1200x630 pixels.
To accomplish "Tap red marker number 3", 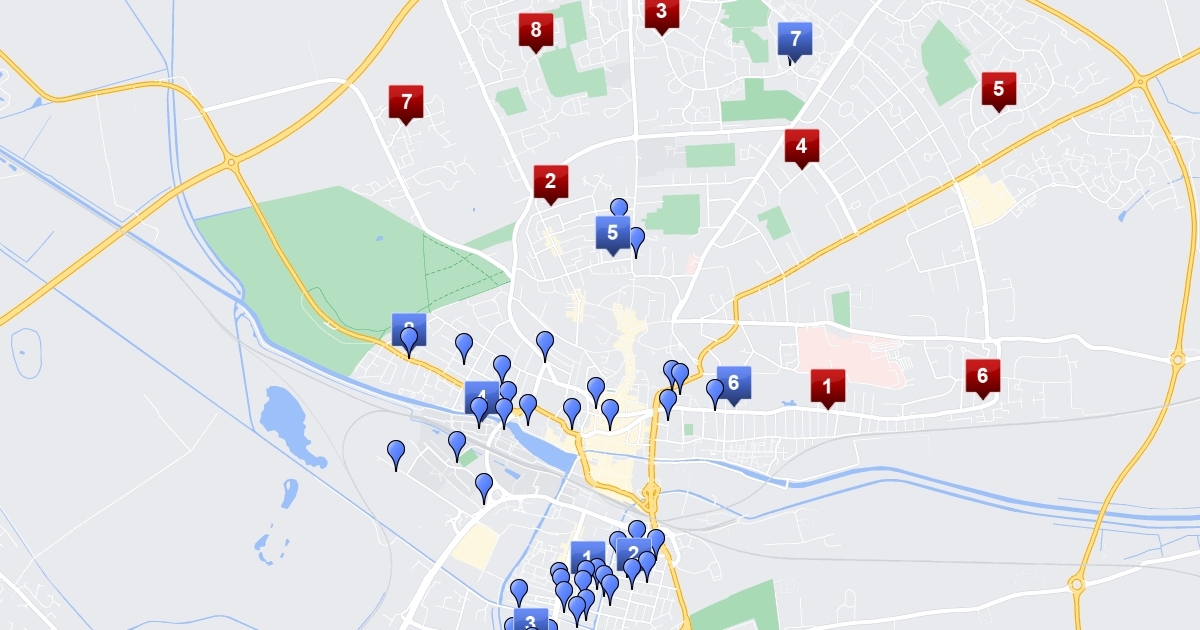I will [661, 15].
